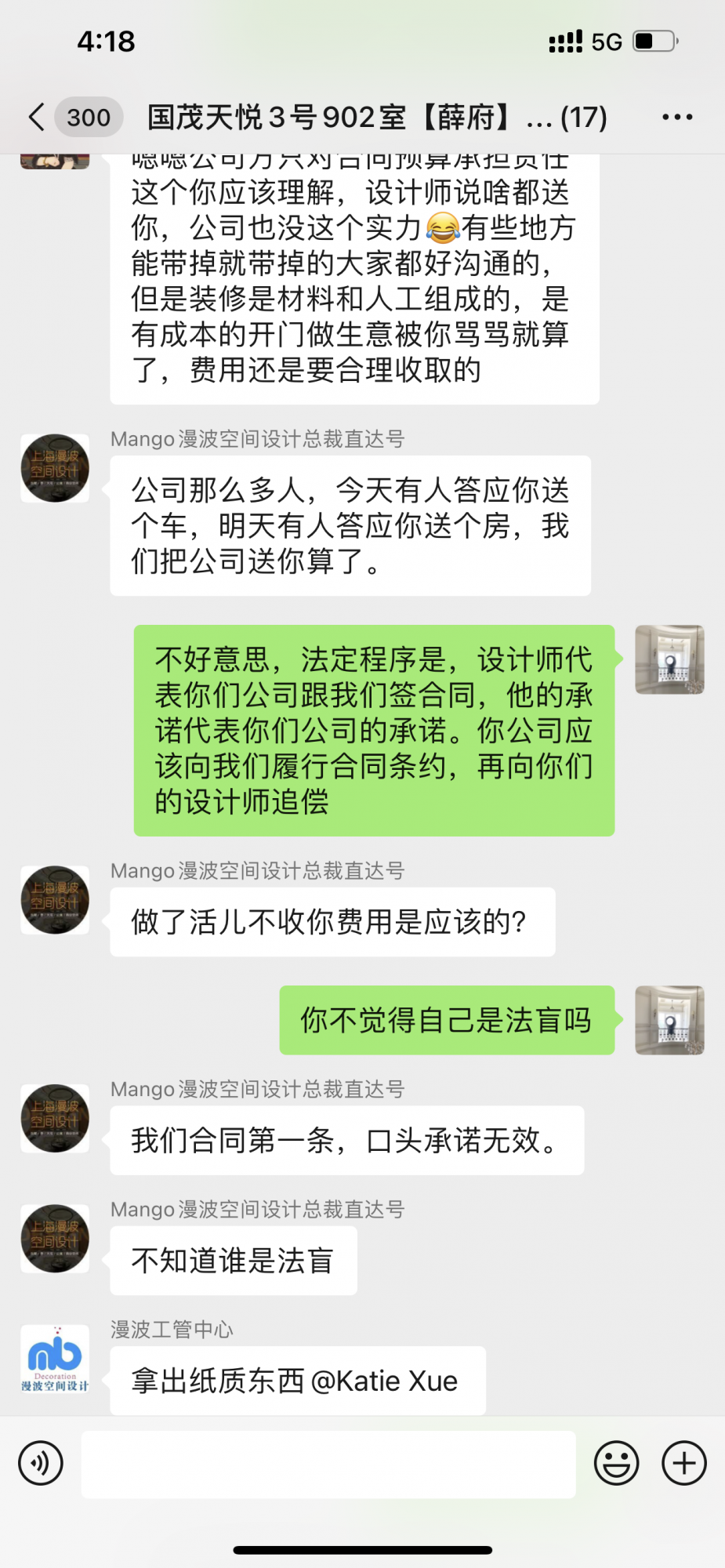Focus the message text field

[328, 1464]
